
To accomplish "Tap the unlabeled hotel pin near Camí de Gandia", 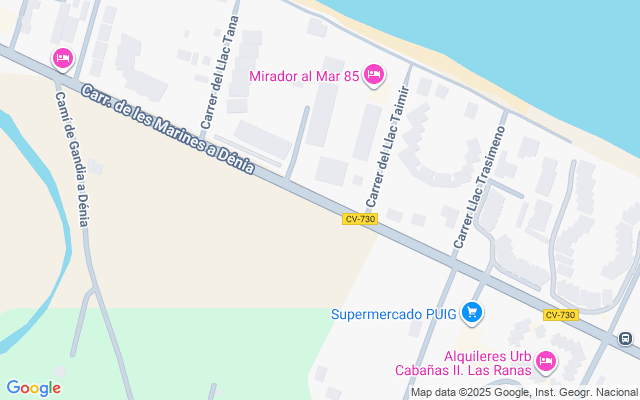I will [62, 59].
